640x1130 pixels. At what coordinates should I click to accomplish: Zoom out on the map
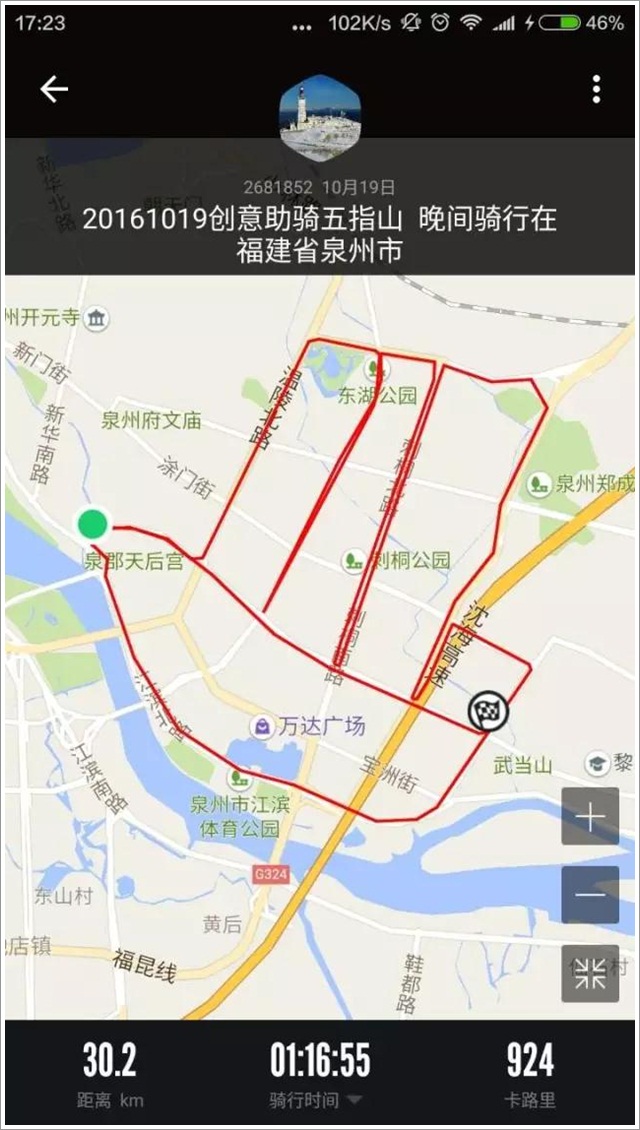(590, 894)
